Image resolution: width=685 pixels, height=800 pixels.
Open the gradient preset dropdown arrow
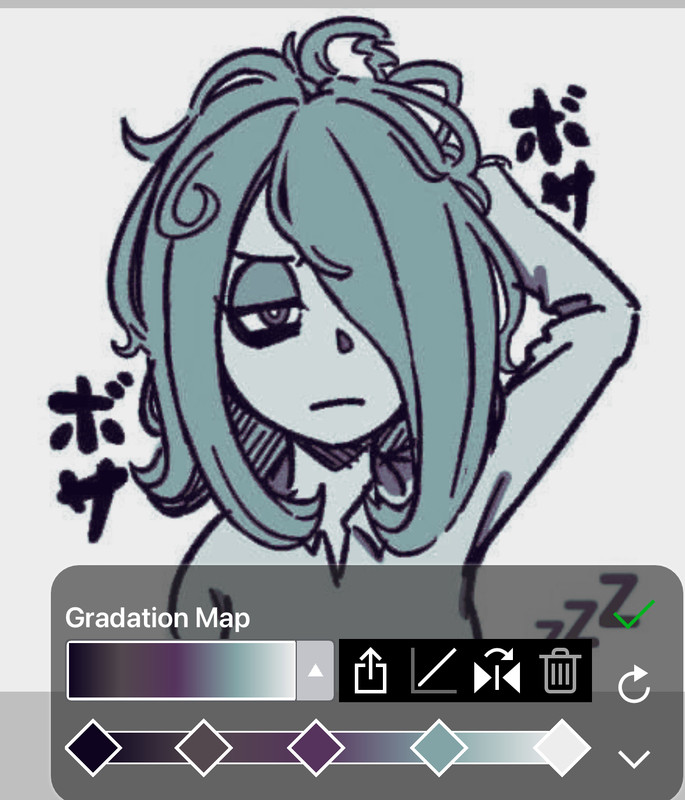tap(316, 670)
